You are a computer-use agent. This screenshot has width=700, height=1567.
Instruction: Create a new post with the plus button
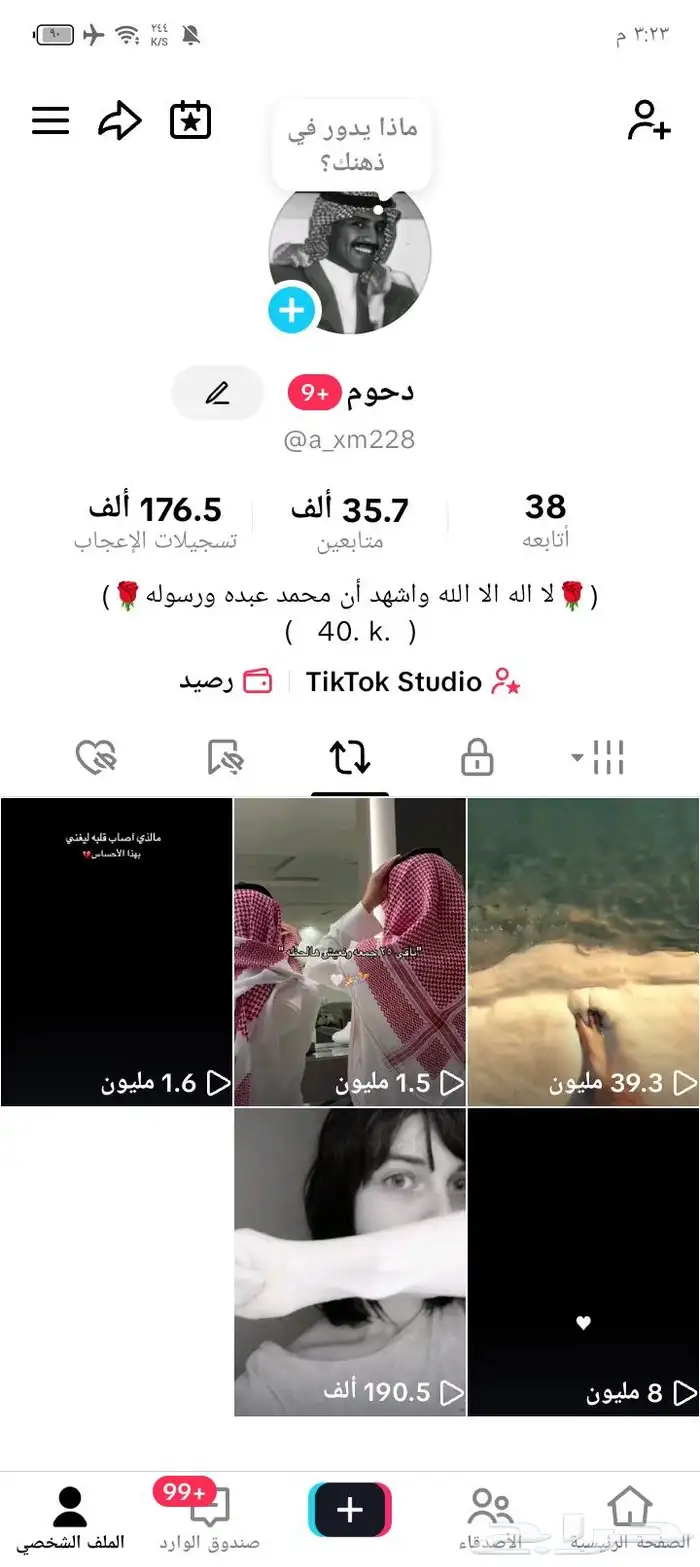[x=350, y=1509]
